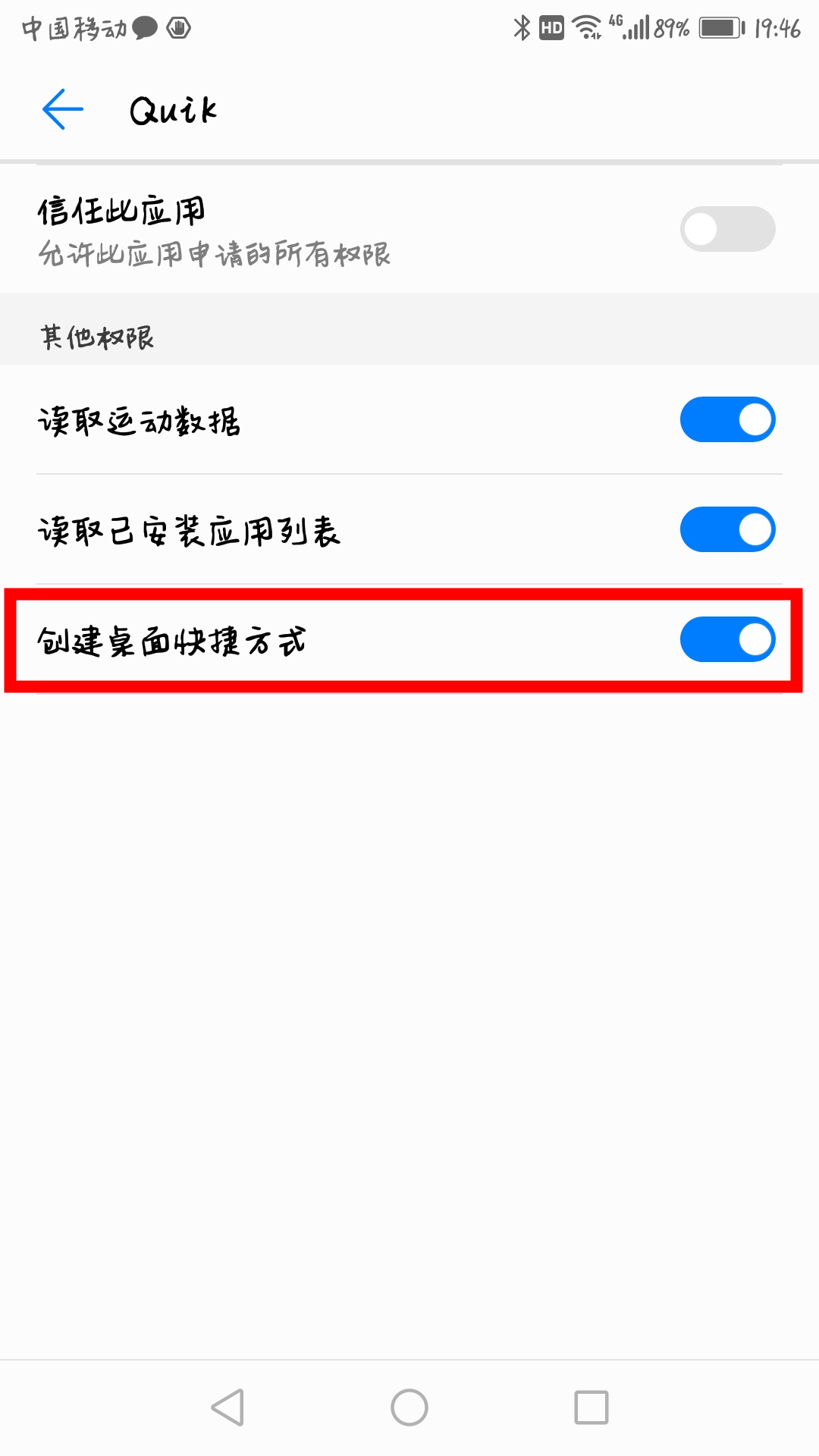Disable 读取已安装应用列表 permission

click(x=727, y=529)
